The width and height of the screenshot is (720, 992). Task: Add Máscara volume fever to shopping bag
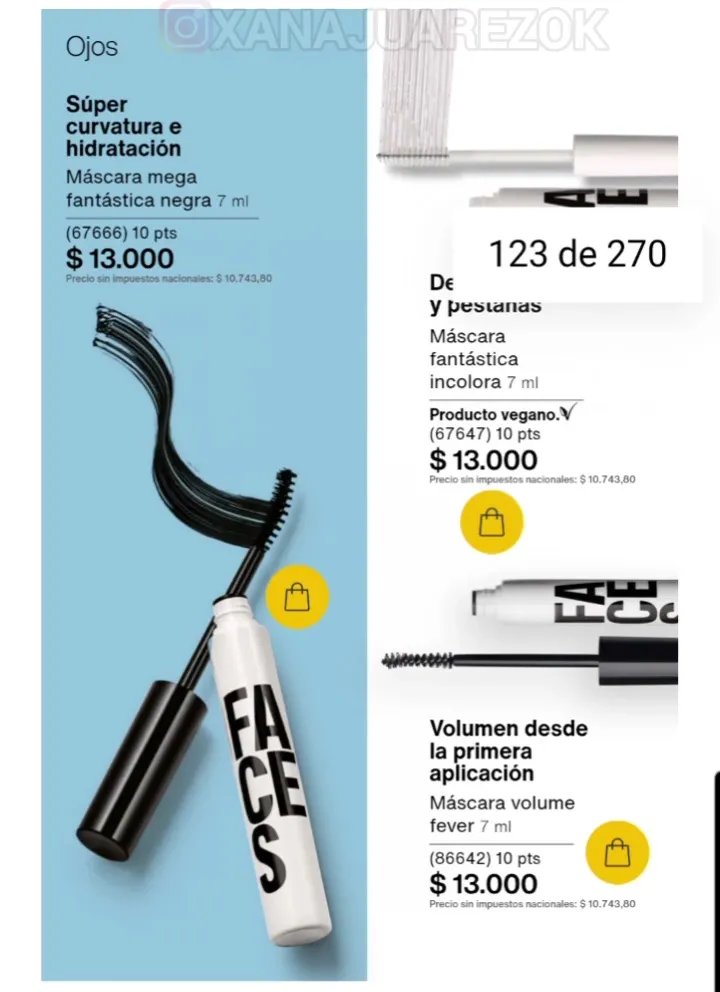click(617, 853)
